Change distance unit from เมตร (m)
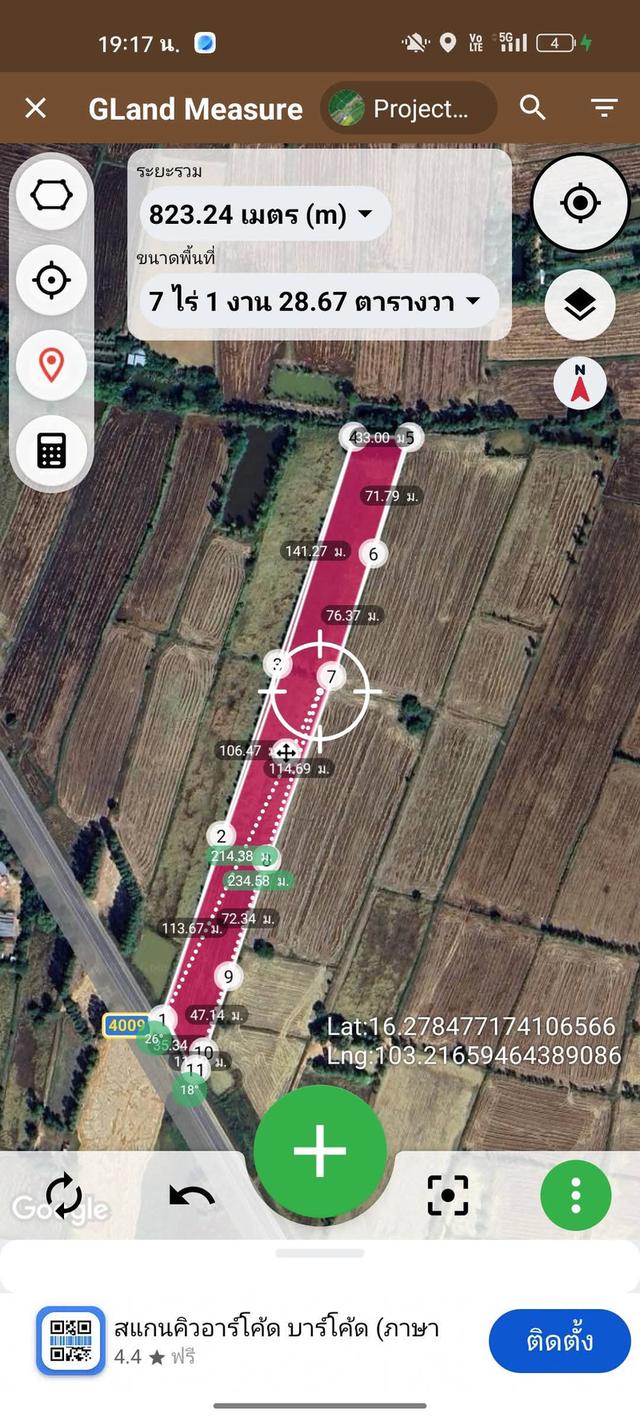The height and width of the screenshot is (1421, 640). 262,214
